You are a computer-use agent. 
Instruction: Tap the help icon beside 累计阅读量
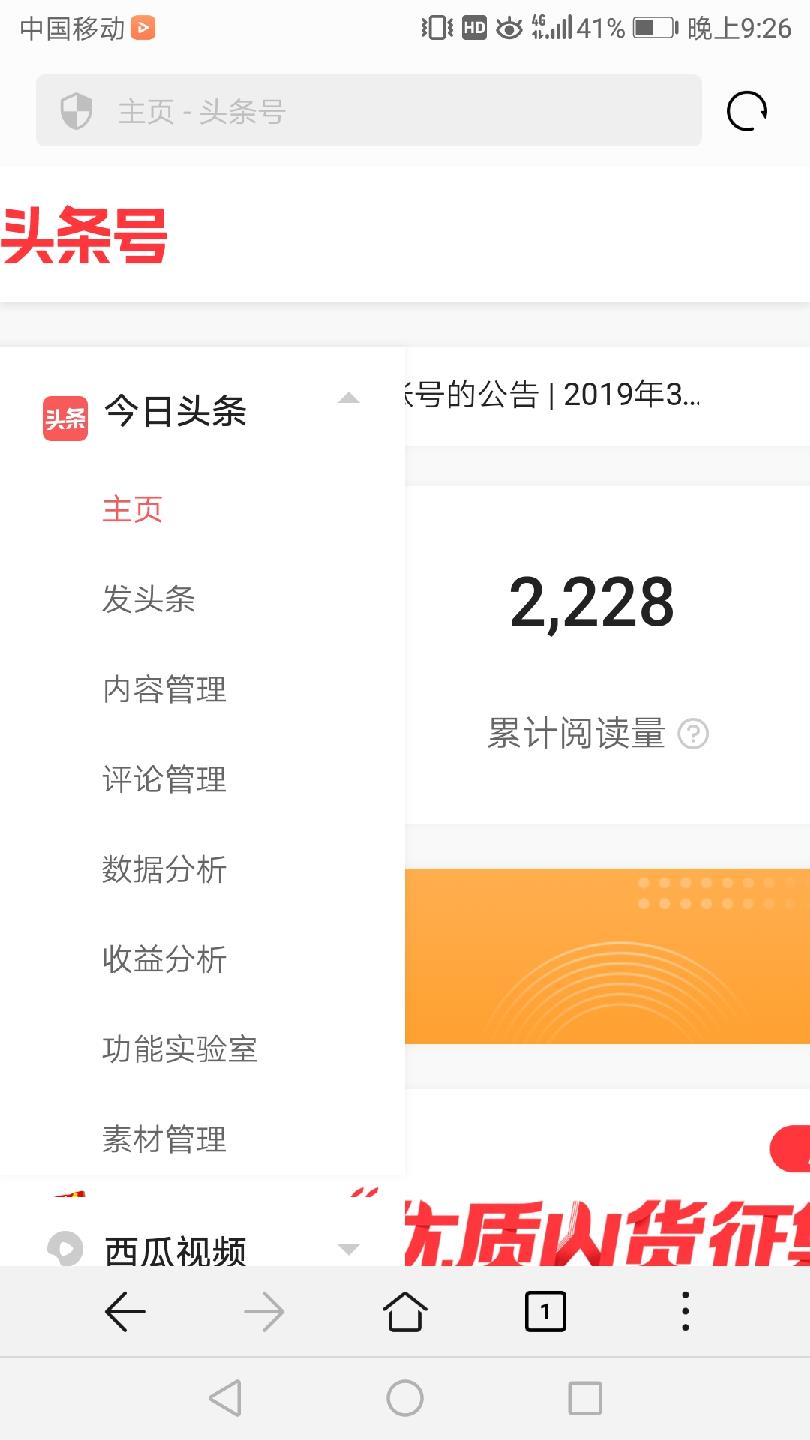click(x=693, y=735)
